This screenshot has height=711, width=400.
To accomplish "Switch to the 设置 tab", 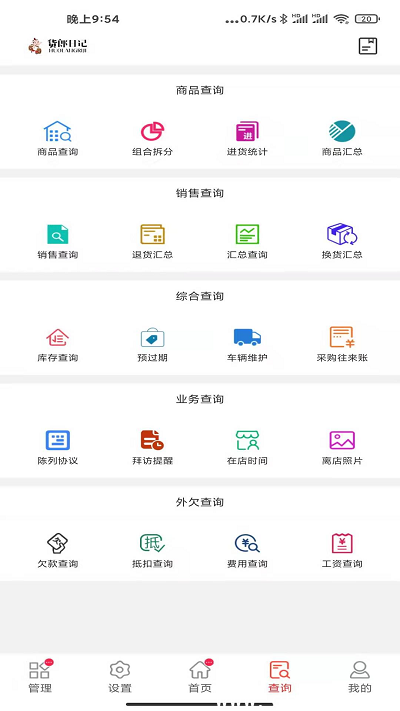I will (x=120, y=677).
